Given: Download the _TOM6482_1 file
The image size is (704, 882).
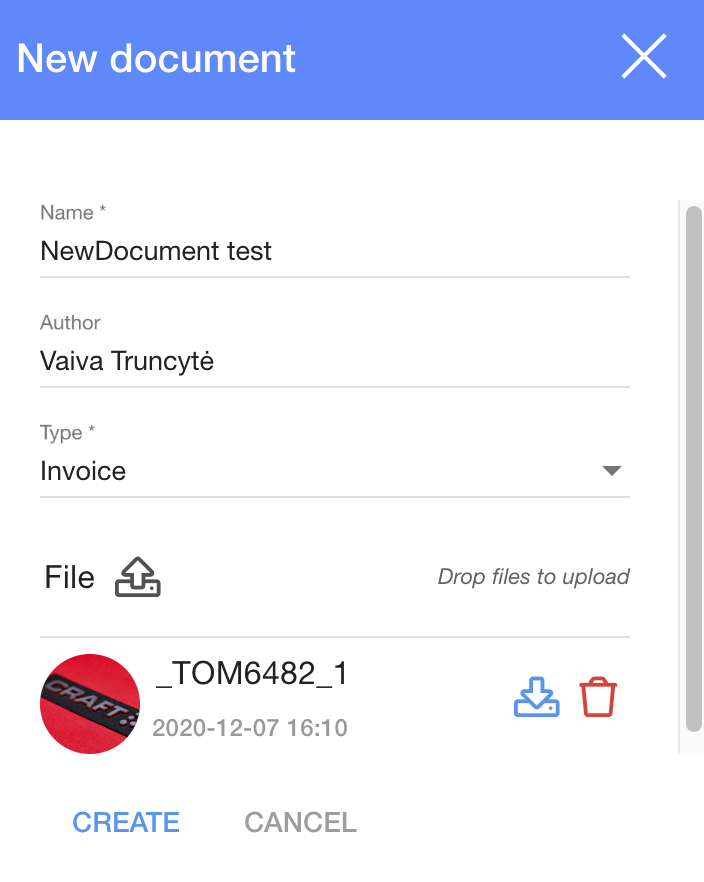Looking at the screenshot, I should pyautogui.click(x=536, y=697).
